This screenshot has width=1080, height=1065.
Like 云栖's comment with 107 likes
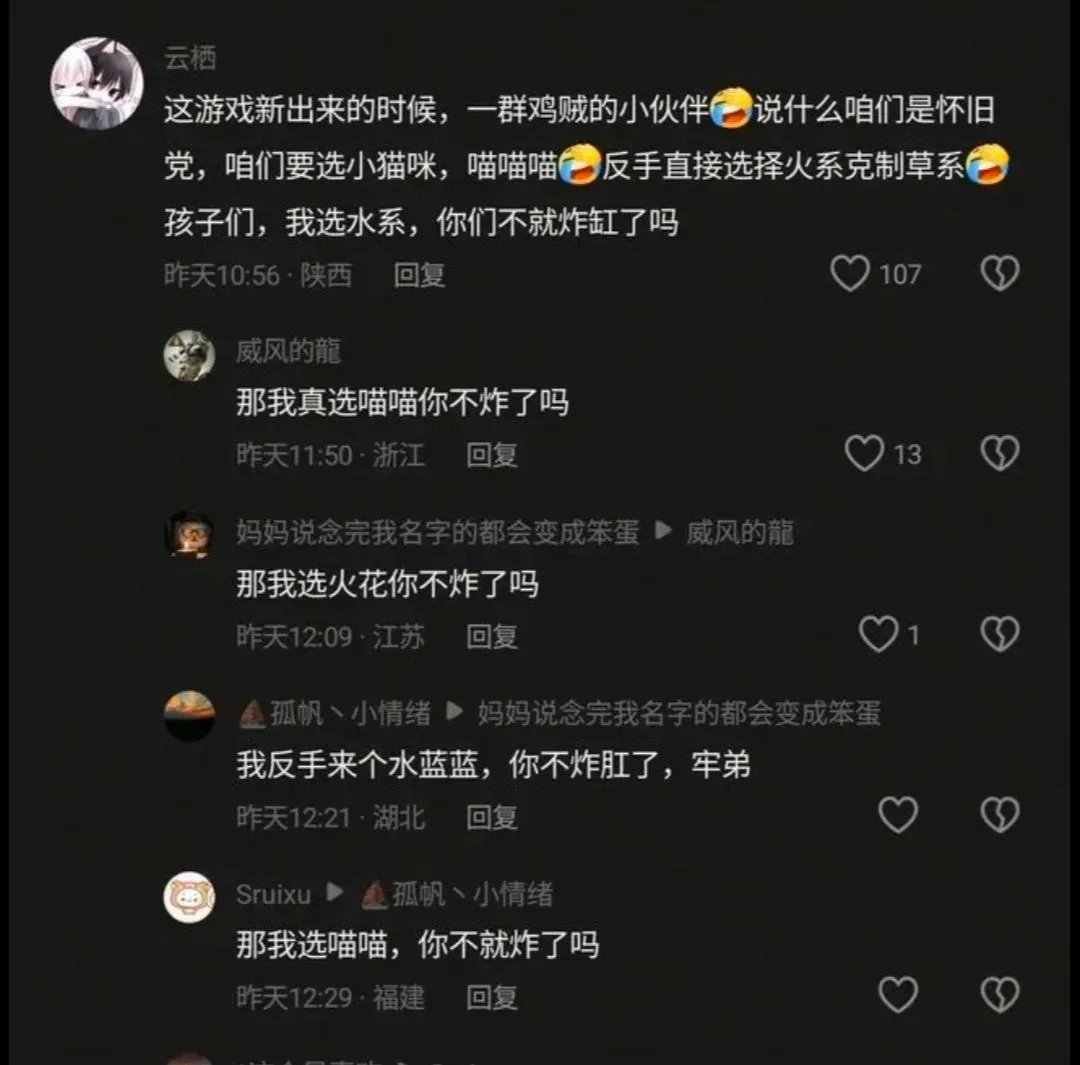pos(850,273)
